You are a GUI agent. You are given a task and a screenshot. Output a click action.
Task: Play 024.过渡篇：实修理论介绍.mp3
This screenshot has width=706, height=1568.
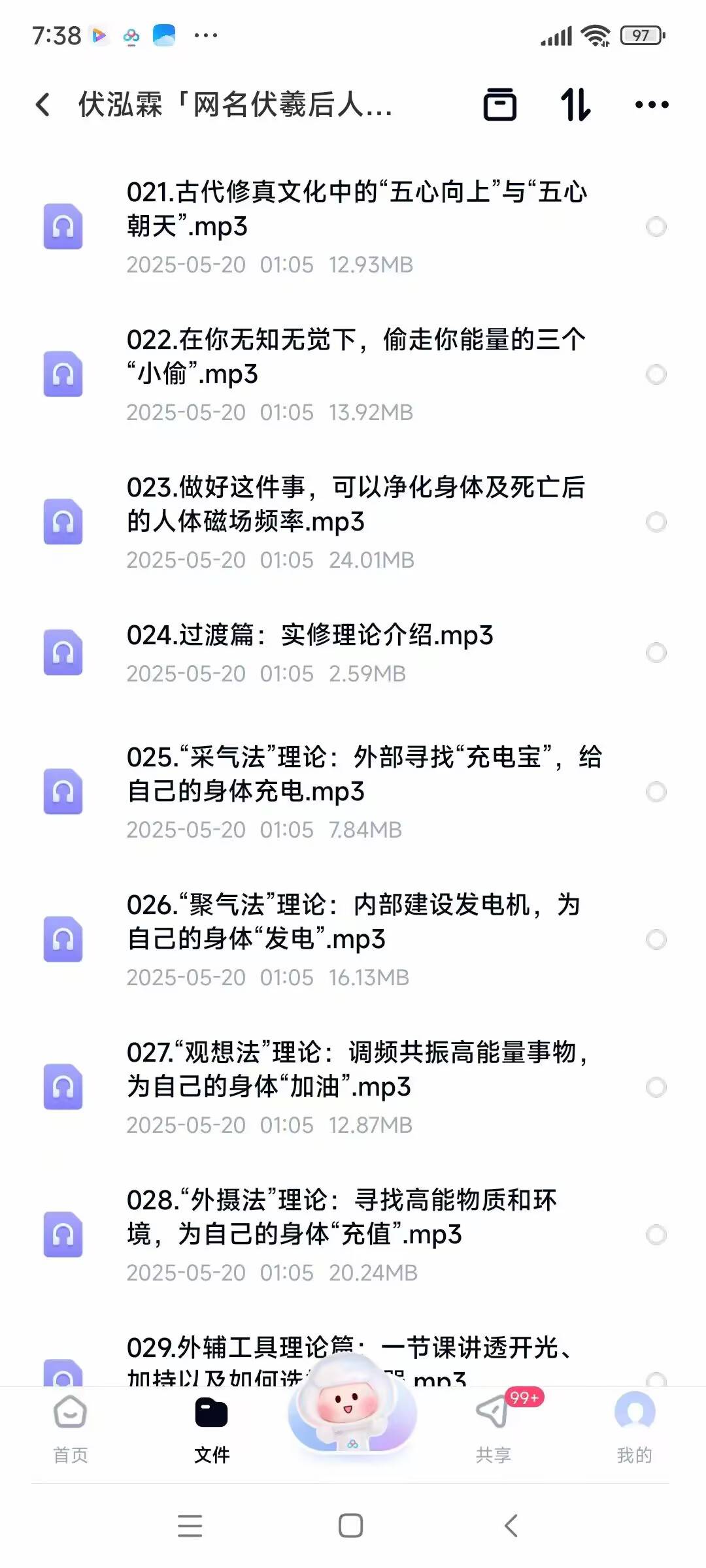(x=311, y=635)
